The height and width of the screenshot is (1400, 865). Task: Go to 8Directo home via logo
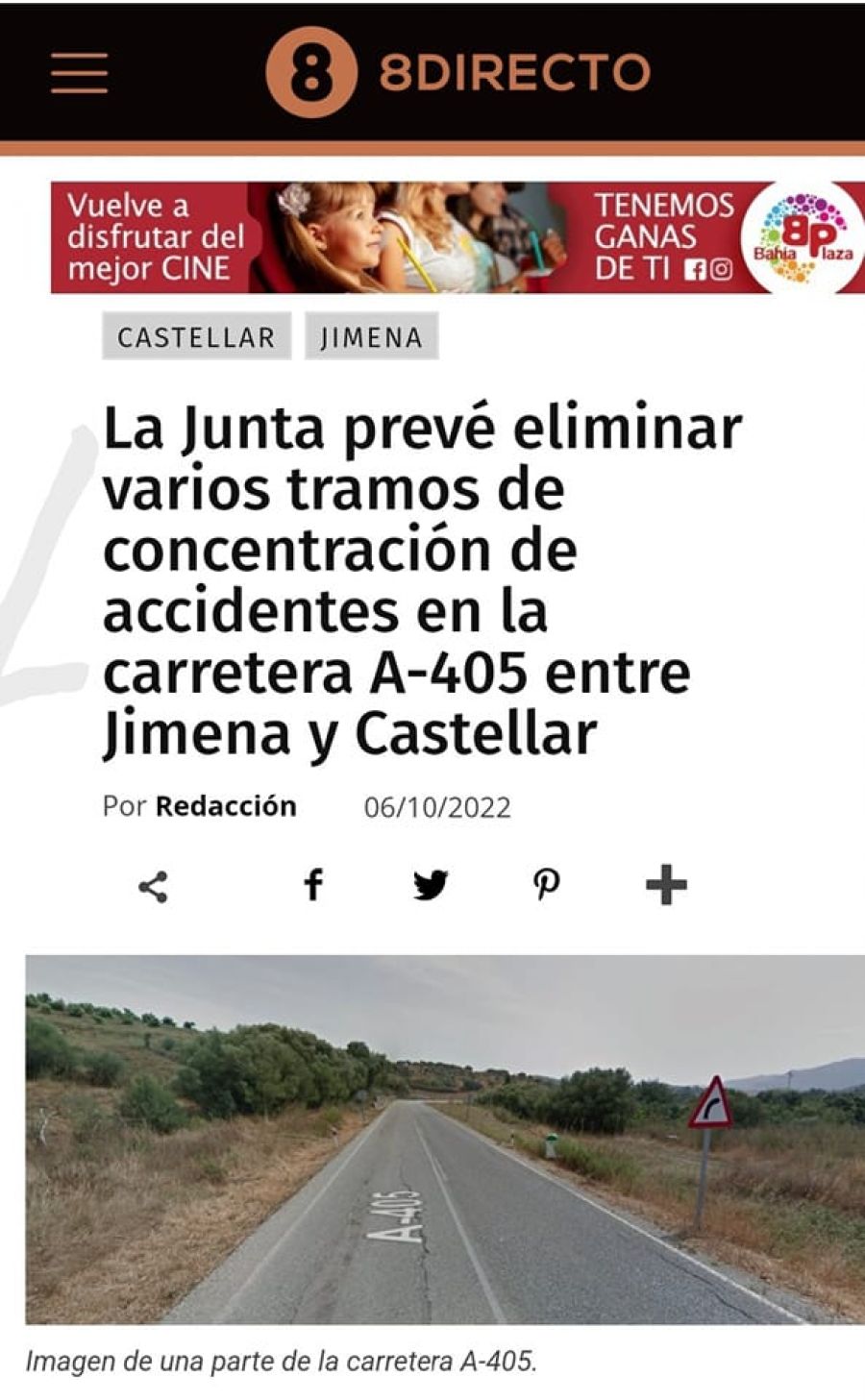tap(457, 72)
